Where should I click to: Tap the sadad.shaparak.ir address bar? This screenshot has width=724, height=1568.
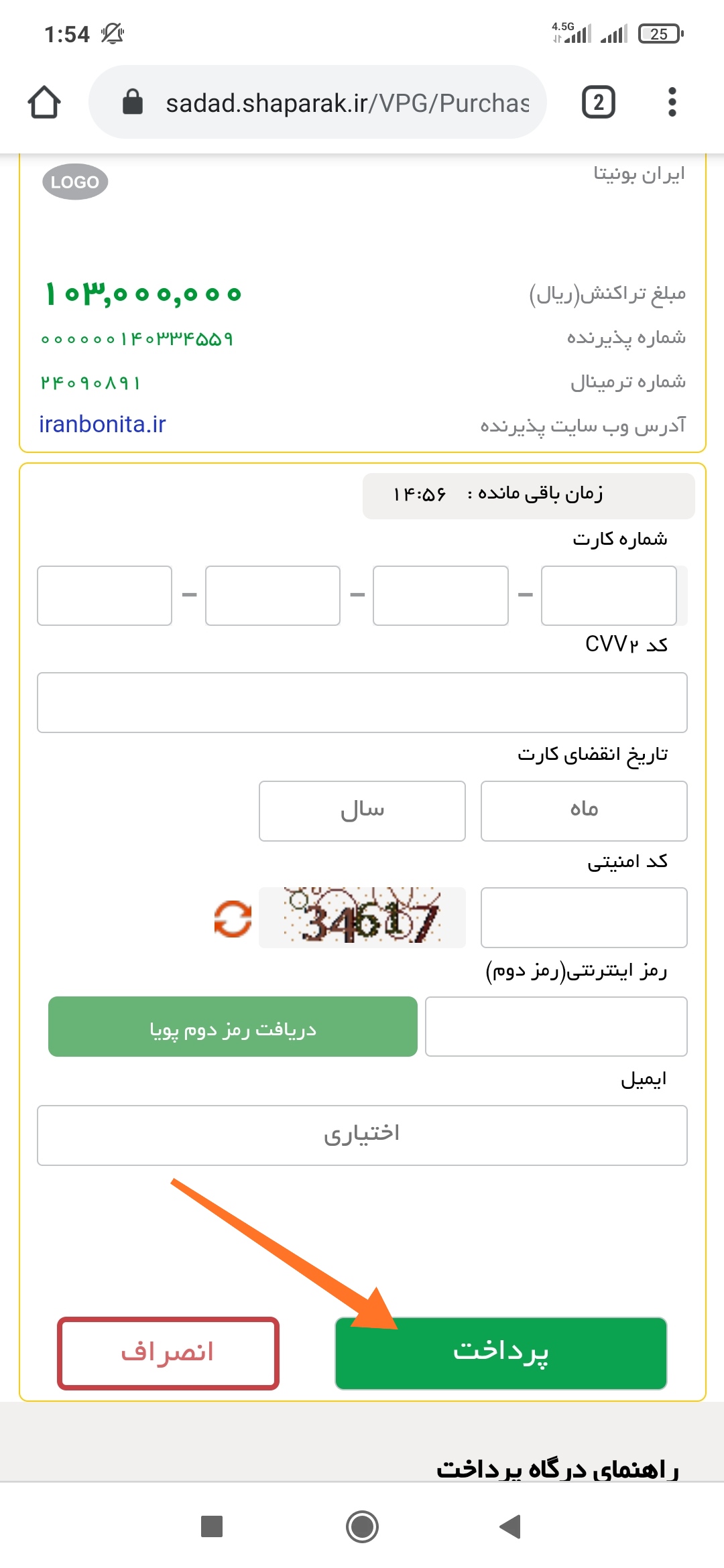318,103
